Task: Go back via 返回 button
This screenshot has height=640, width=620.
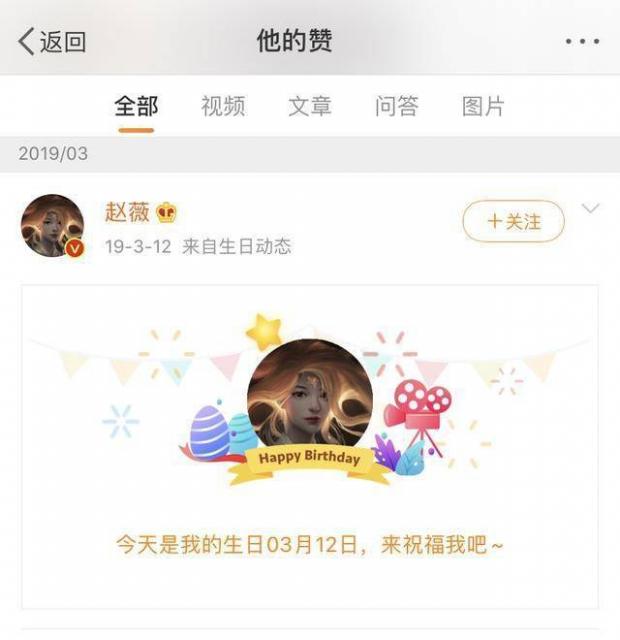Action: pyautogui.click(x=52, y=41)
